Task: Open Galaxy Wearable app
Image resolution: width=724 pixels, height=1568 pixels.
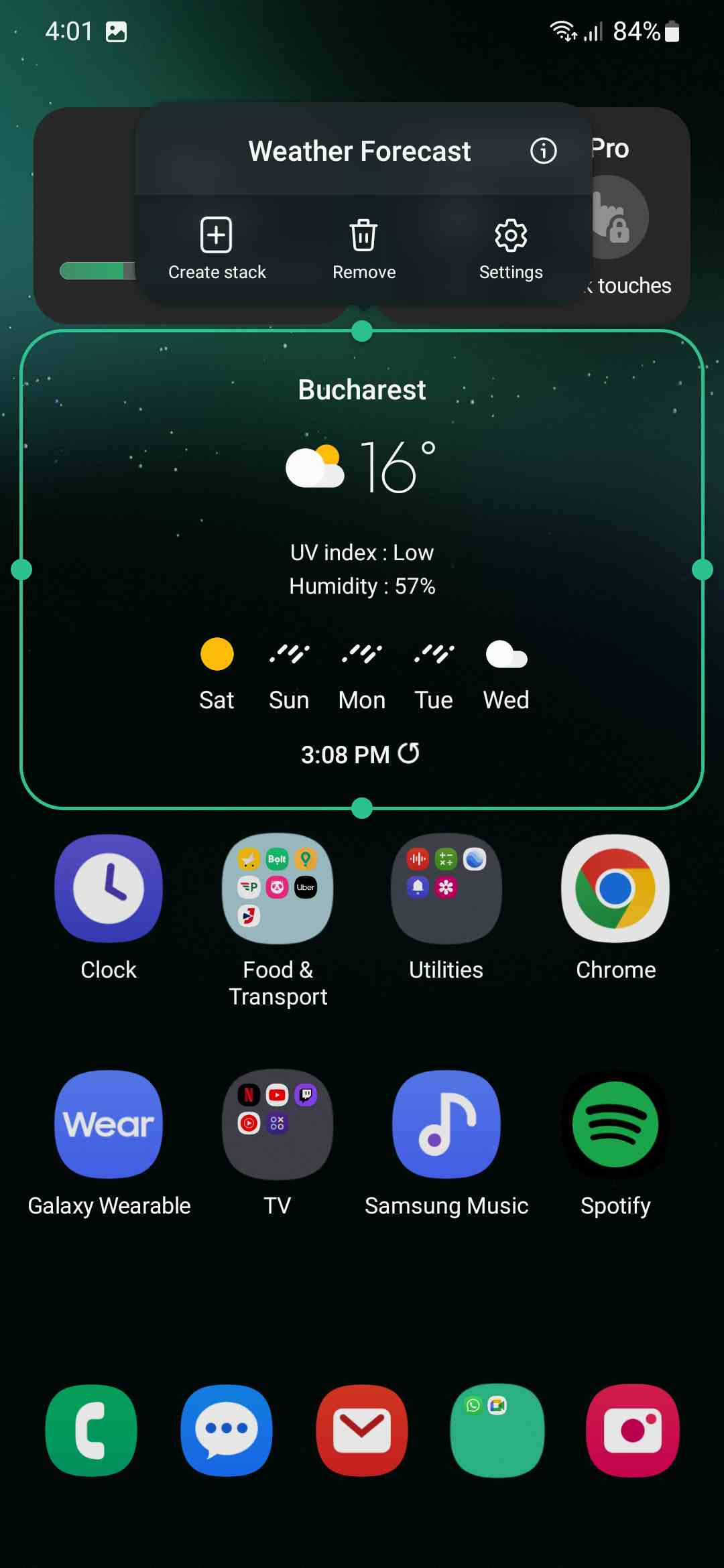Action: point(109,1124)
